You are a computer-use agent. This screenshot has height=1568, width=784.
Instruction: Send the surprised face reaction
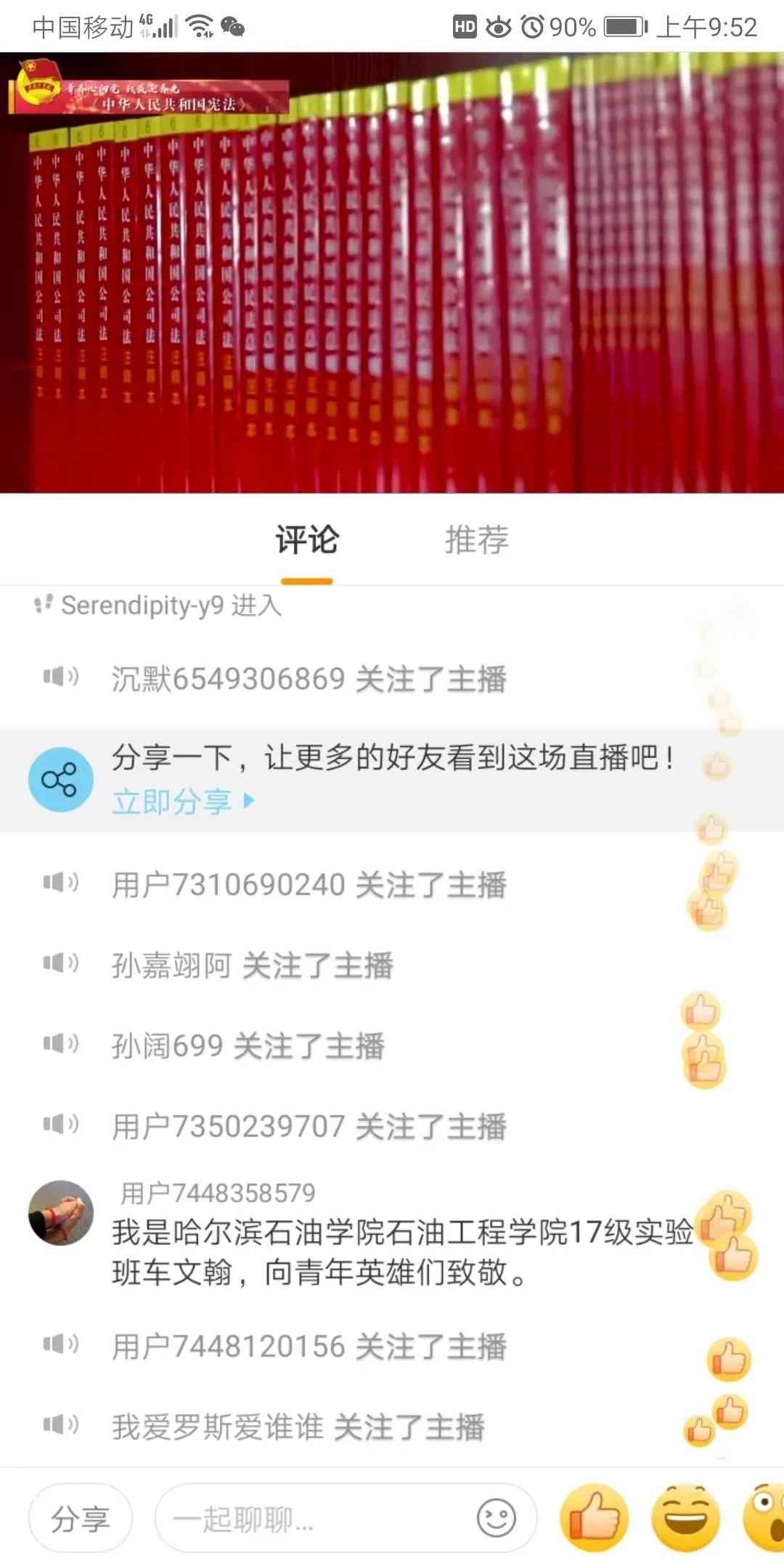[x=766, y=1518]
